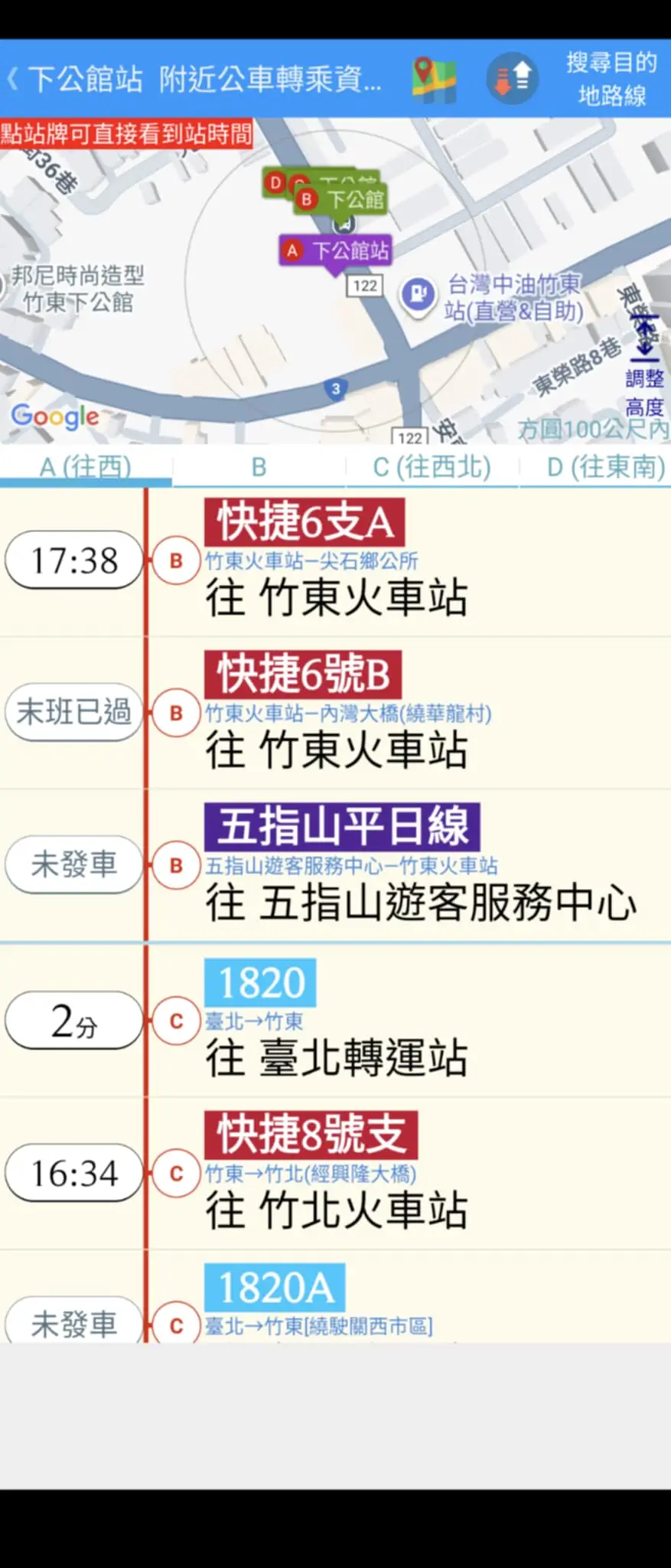Switch to D (往東南) tab
The height and width of the screenshot is (1568, 671).
(605, 466)
